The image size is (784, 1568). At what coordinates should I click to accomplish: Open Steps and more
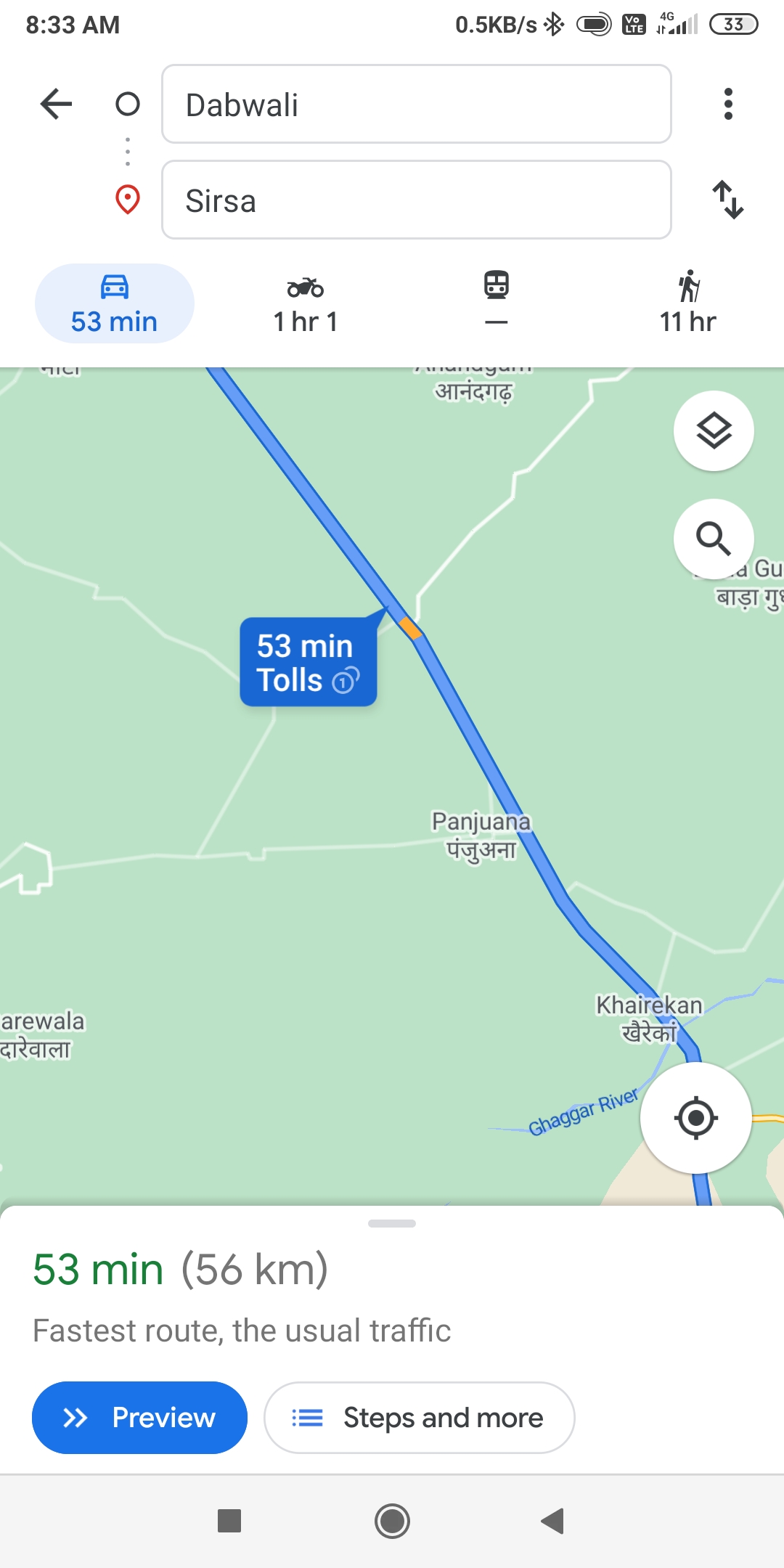tap(420, 1418)
